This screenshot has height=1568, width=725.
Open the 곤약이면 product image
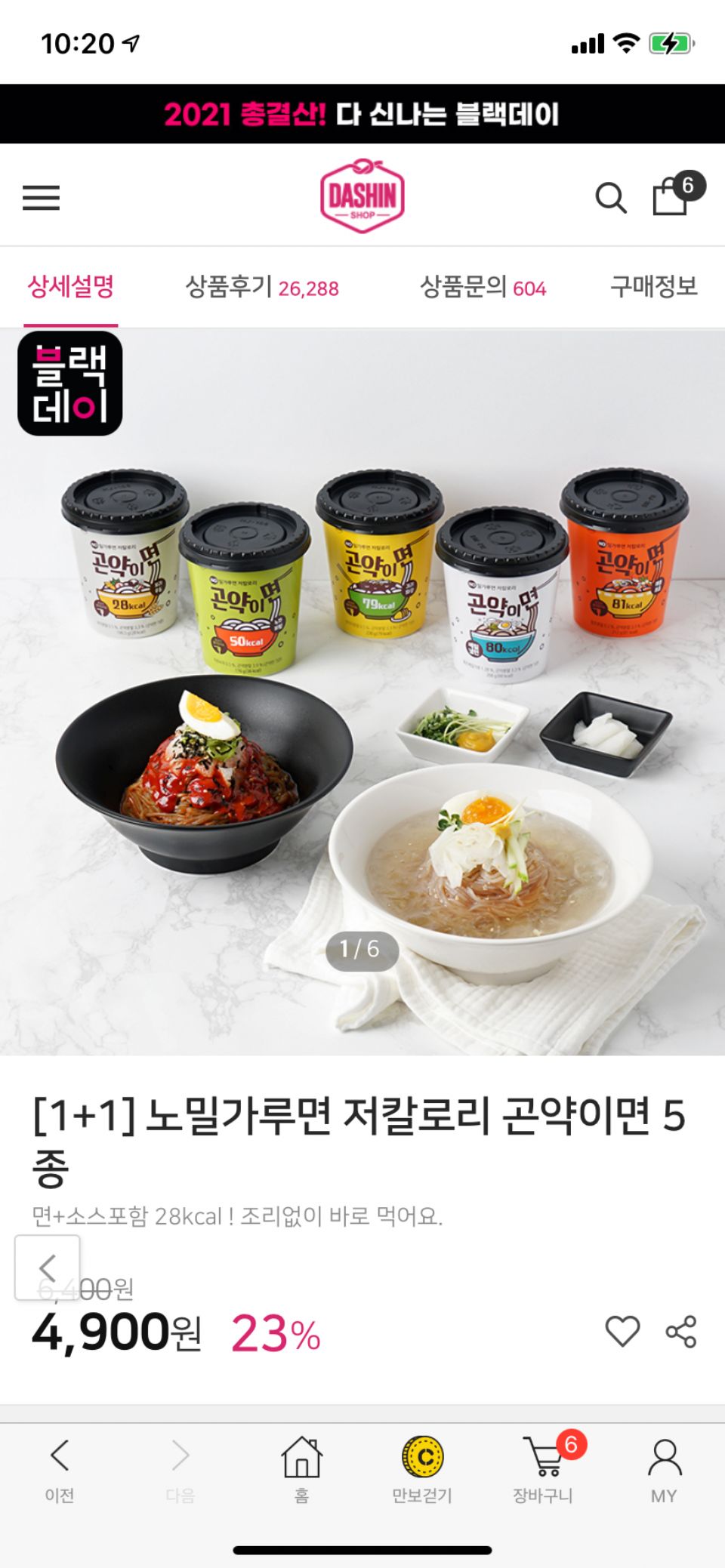362,691
